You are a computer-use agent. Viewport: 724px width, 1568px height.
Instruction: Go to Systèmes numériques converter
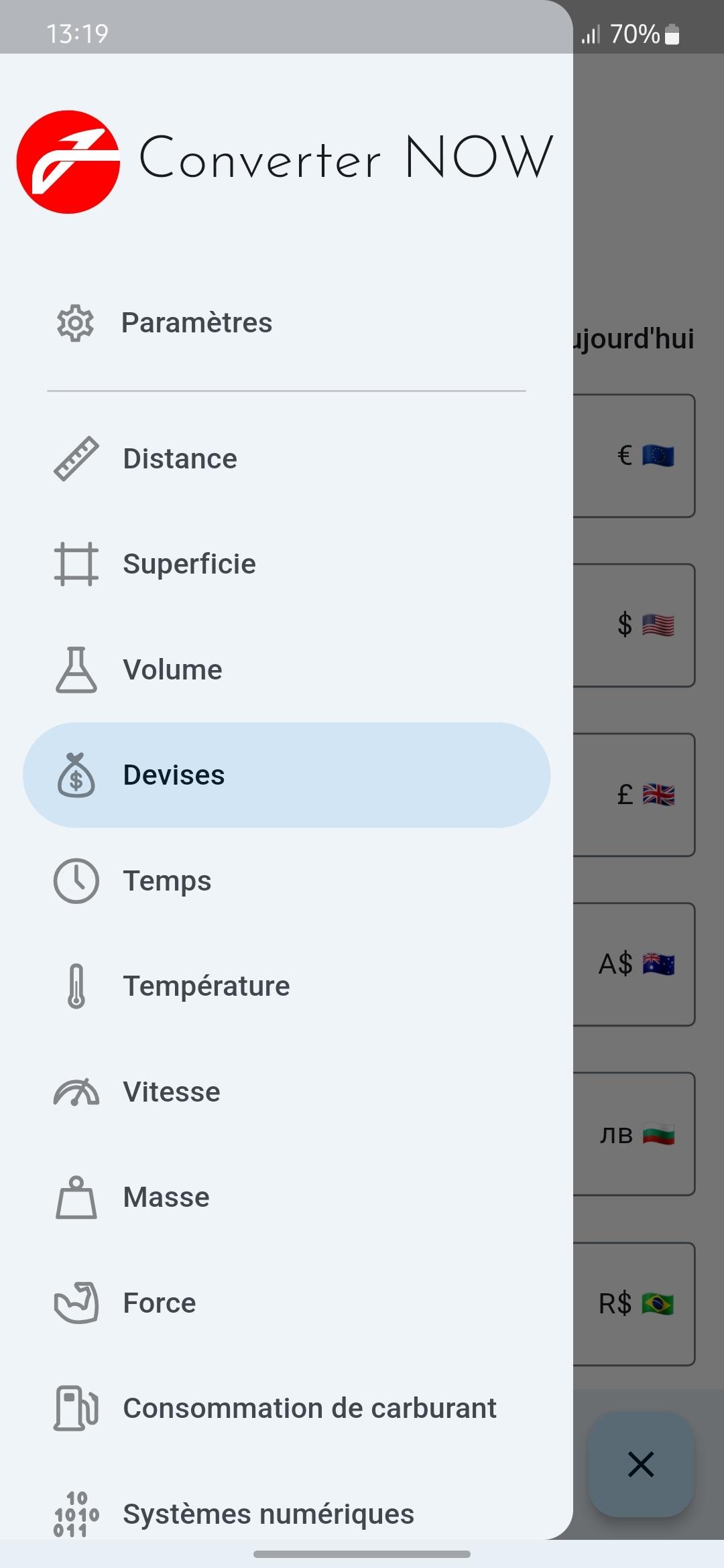(268, 1513)
